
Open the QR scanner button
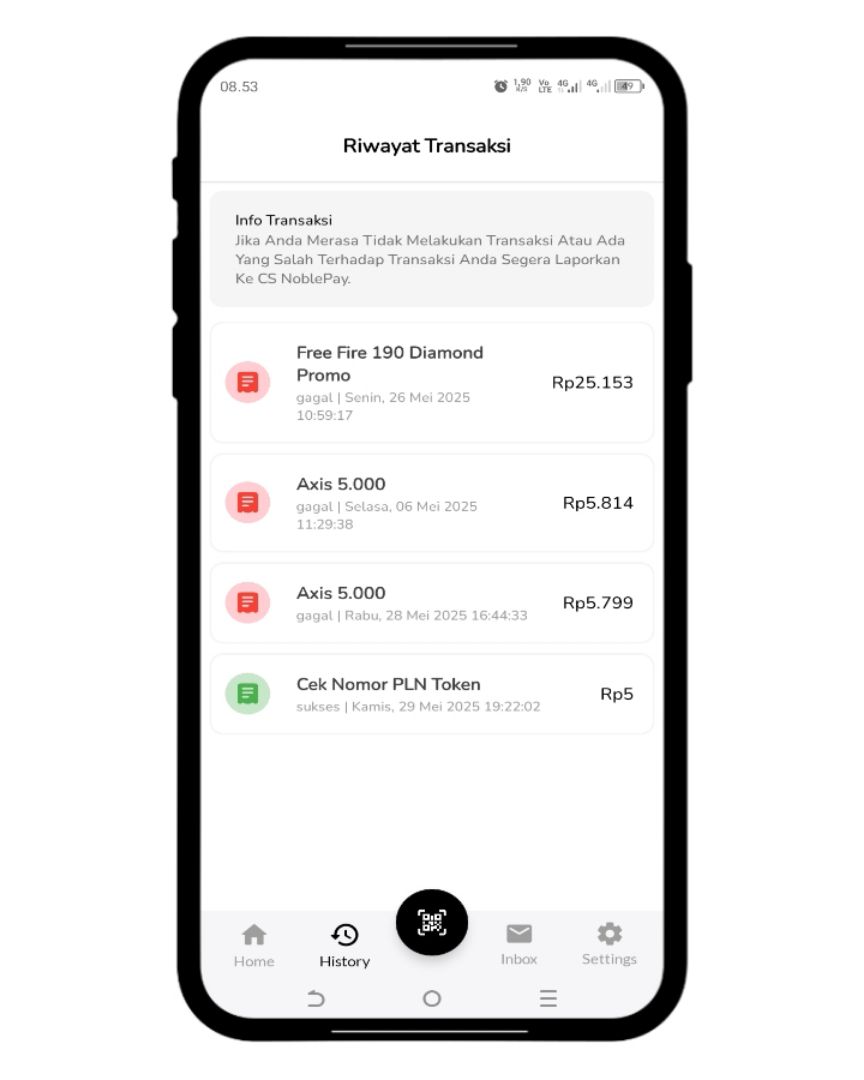tap(432, 922)
